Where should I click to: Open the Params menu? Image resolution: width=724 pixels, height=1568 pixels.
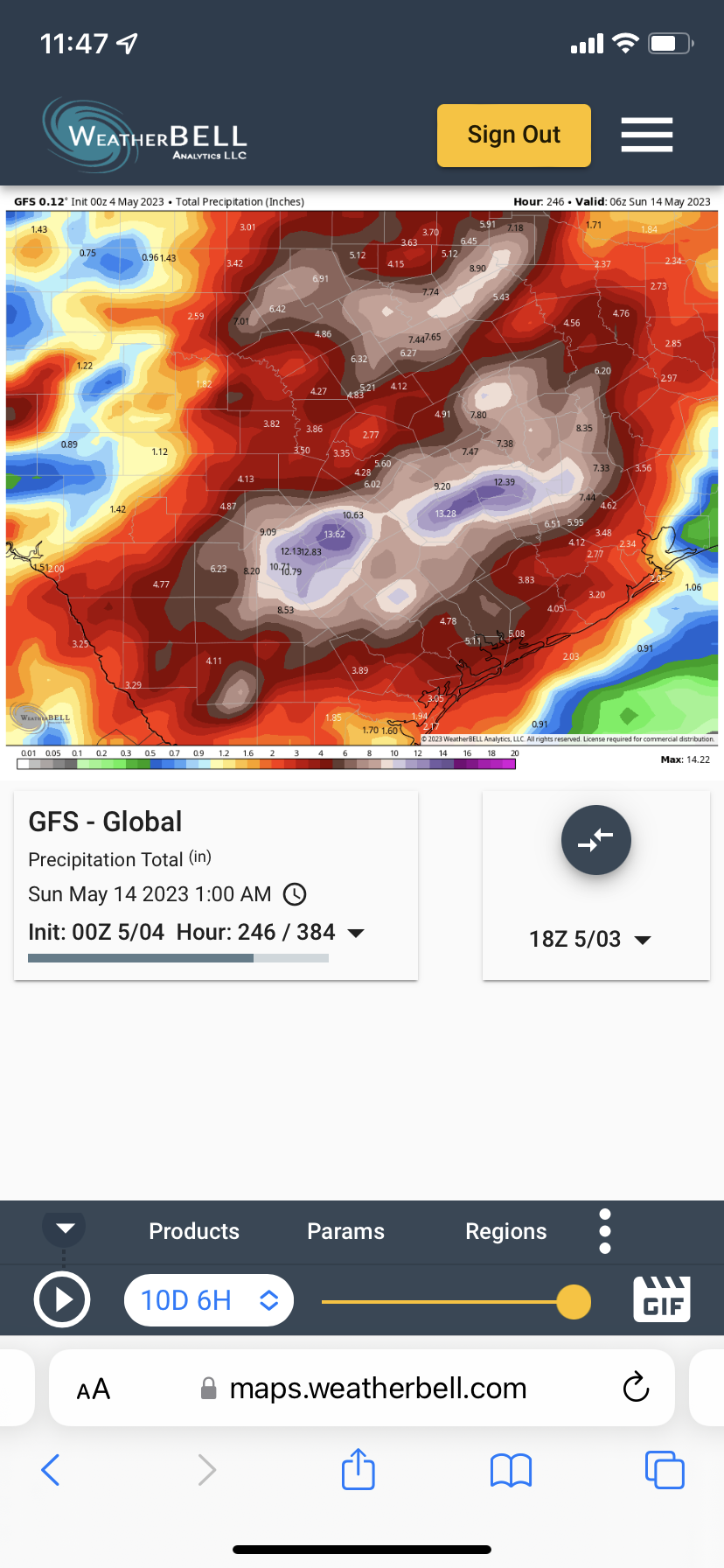pos(345,1231)
